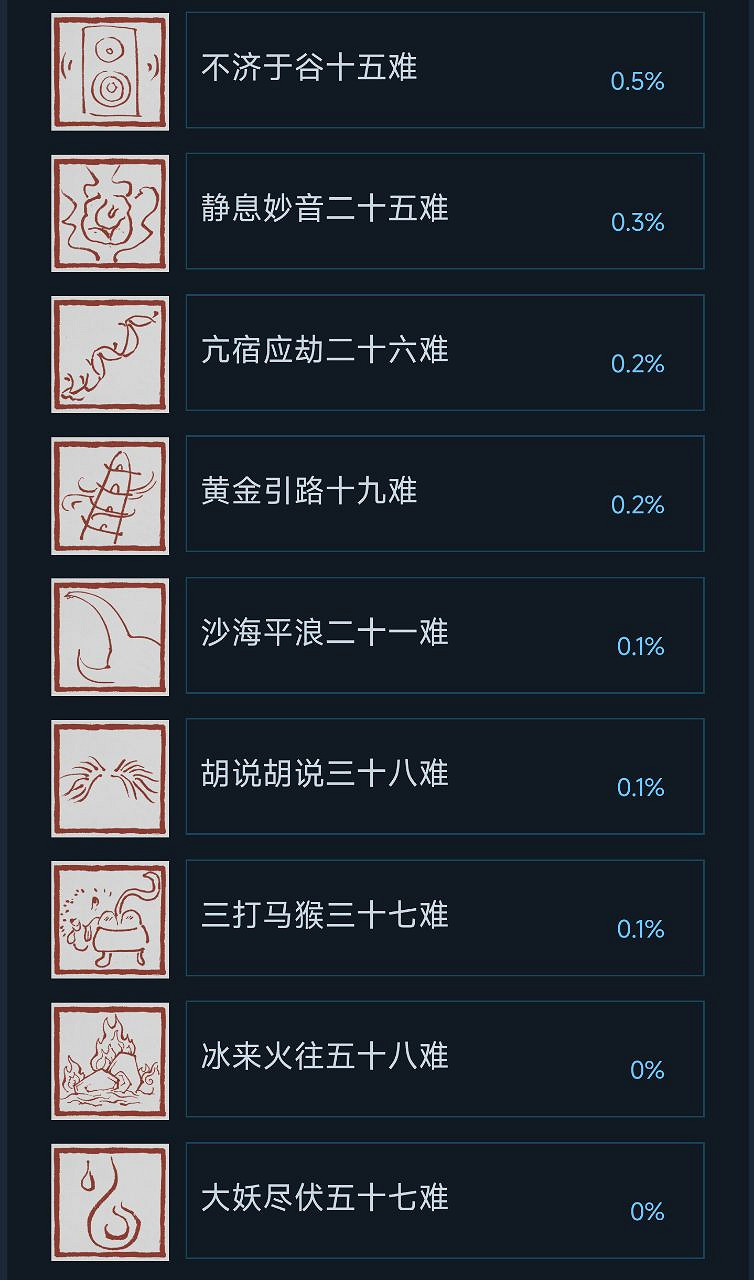
Task: Click the 0.2% next to 亢宿应劫二十六难
Action: click(637, 365)
